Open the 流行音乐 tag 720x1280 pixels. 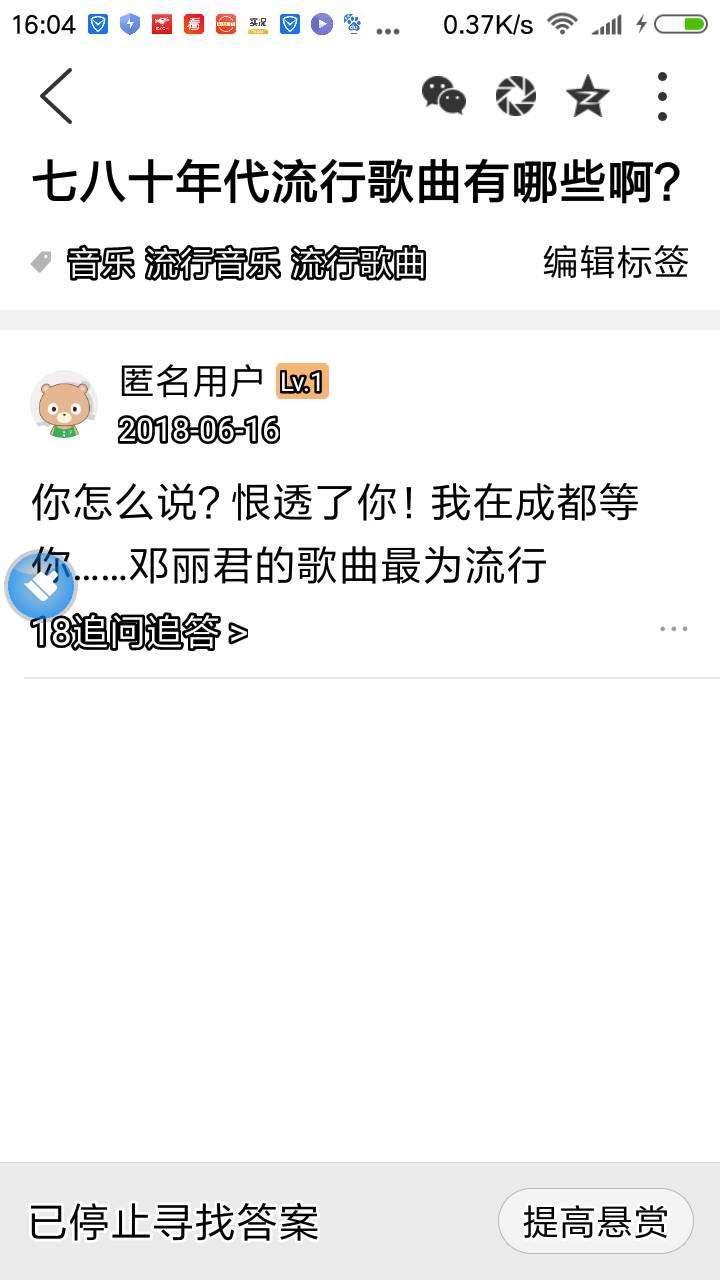[x=213, y=264]
